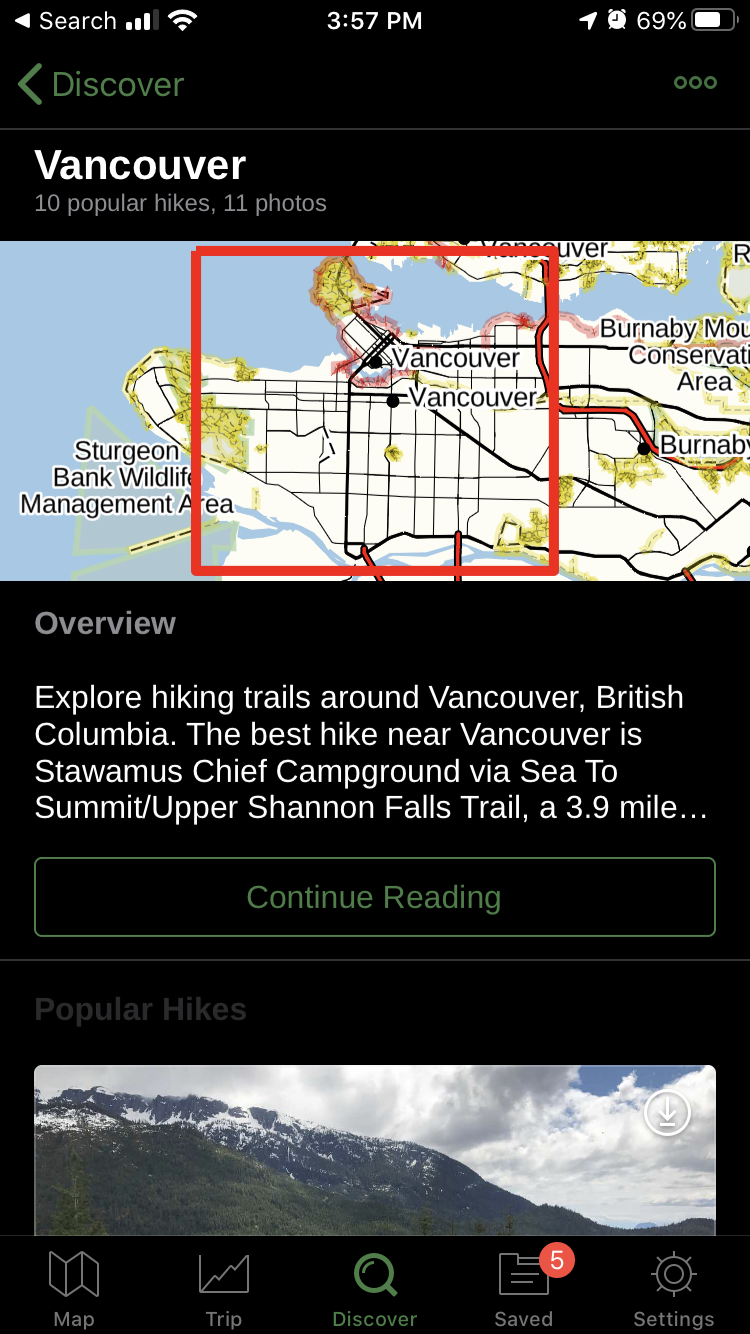This screenshot has width=750, height=1334.
Task: Tap the Burnaby map label
Action: coord(705,446)
